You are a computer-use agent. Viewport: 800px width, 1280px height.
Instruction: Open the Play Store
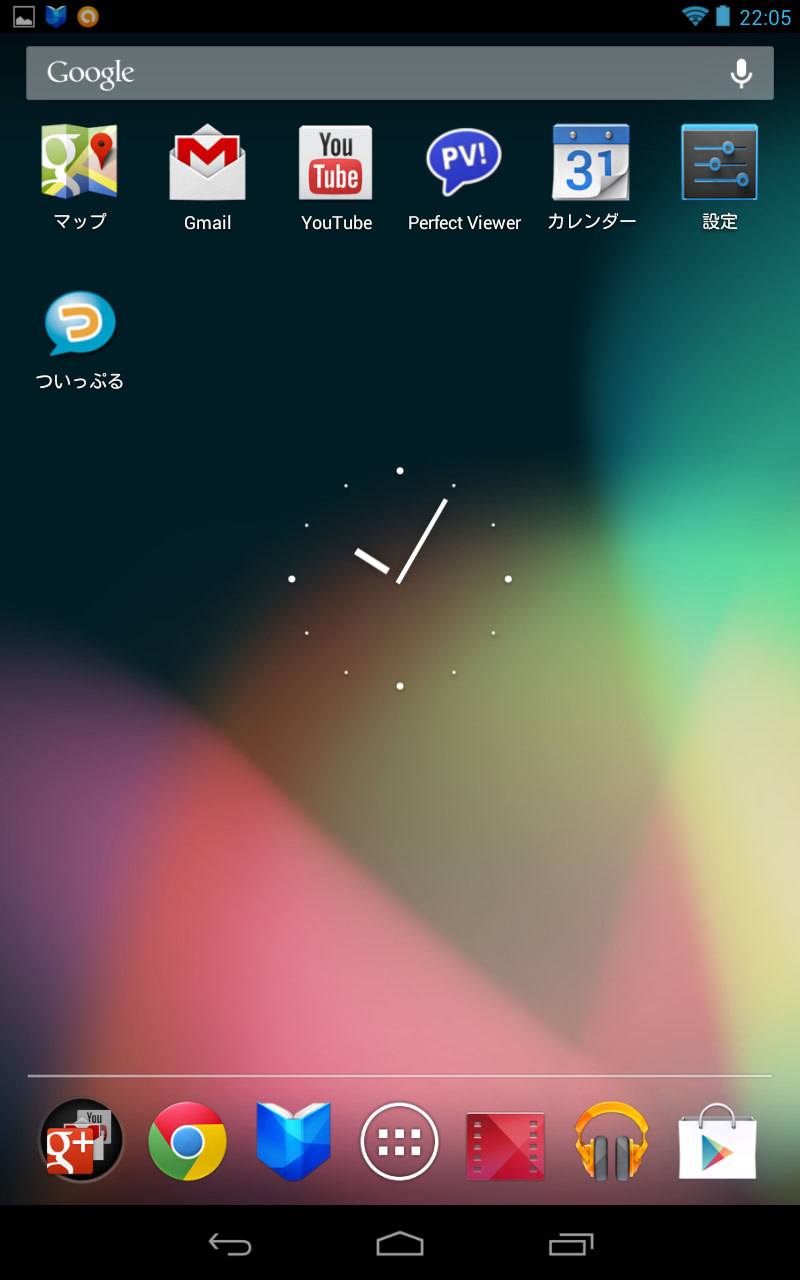coord(717,1142)
